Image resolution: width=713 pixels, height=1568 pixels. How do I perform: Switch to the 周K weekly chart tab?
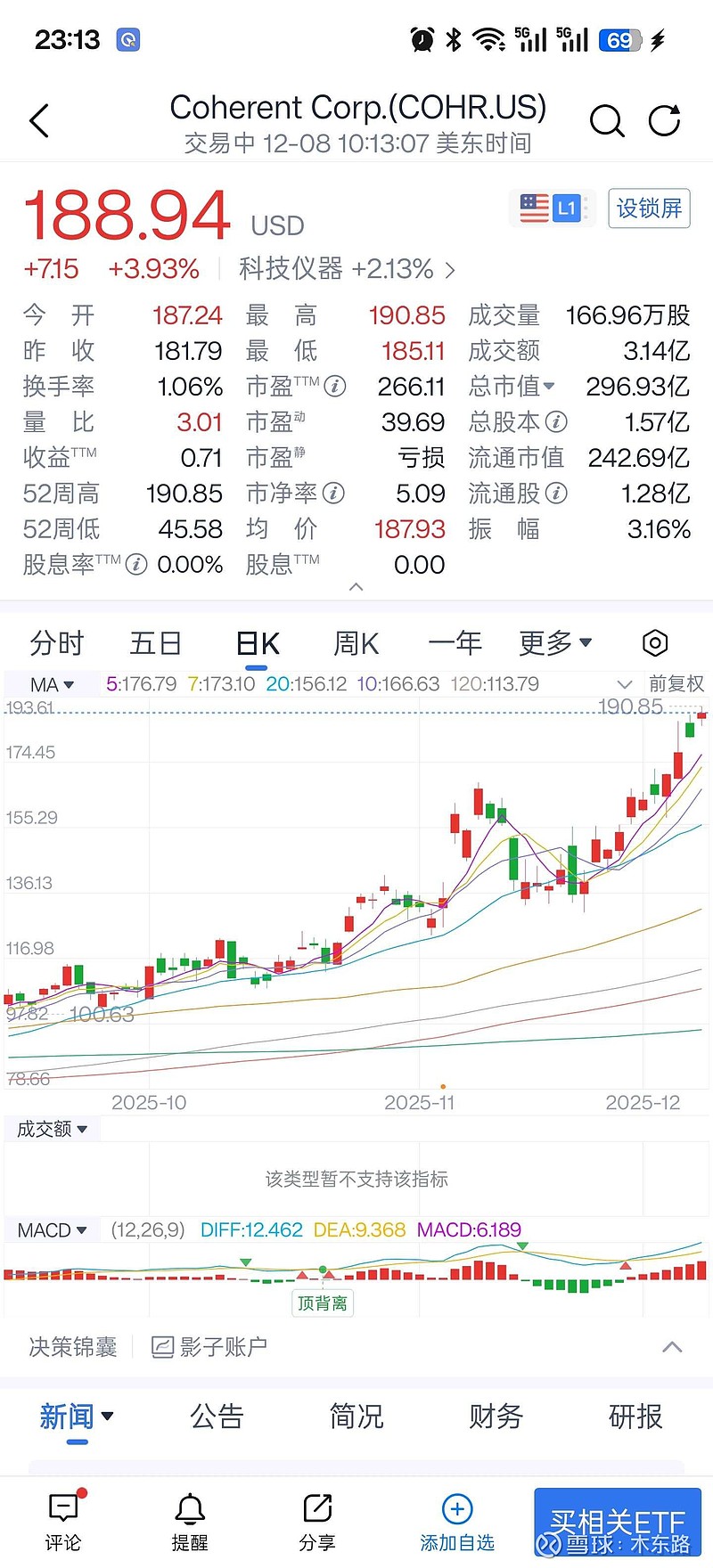point(356,642)
